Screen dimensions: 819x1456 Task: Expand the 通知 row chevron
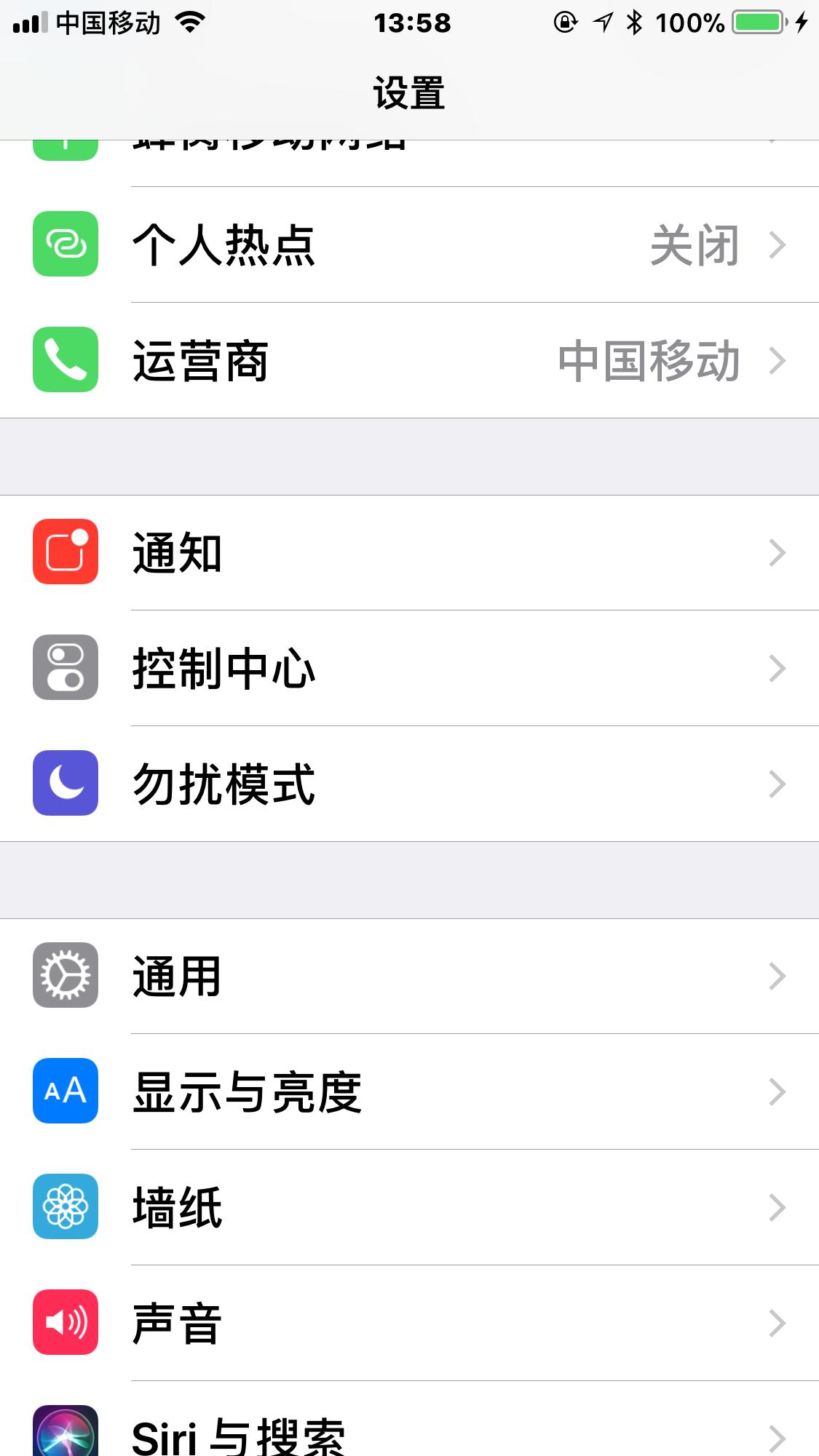click(777, 554)
